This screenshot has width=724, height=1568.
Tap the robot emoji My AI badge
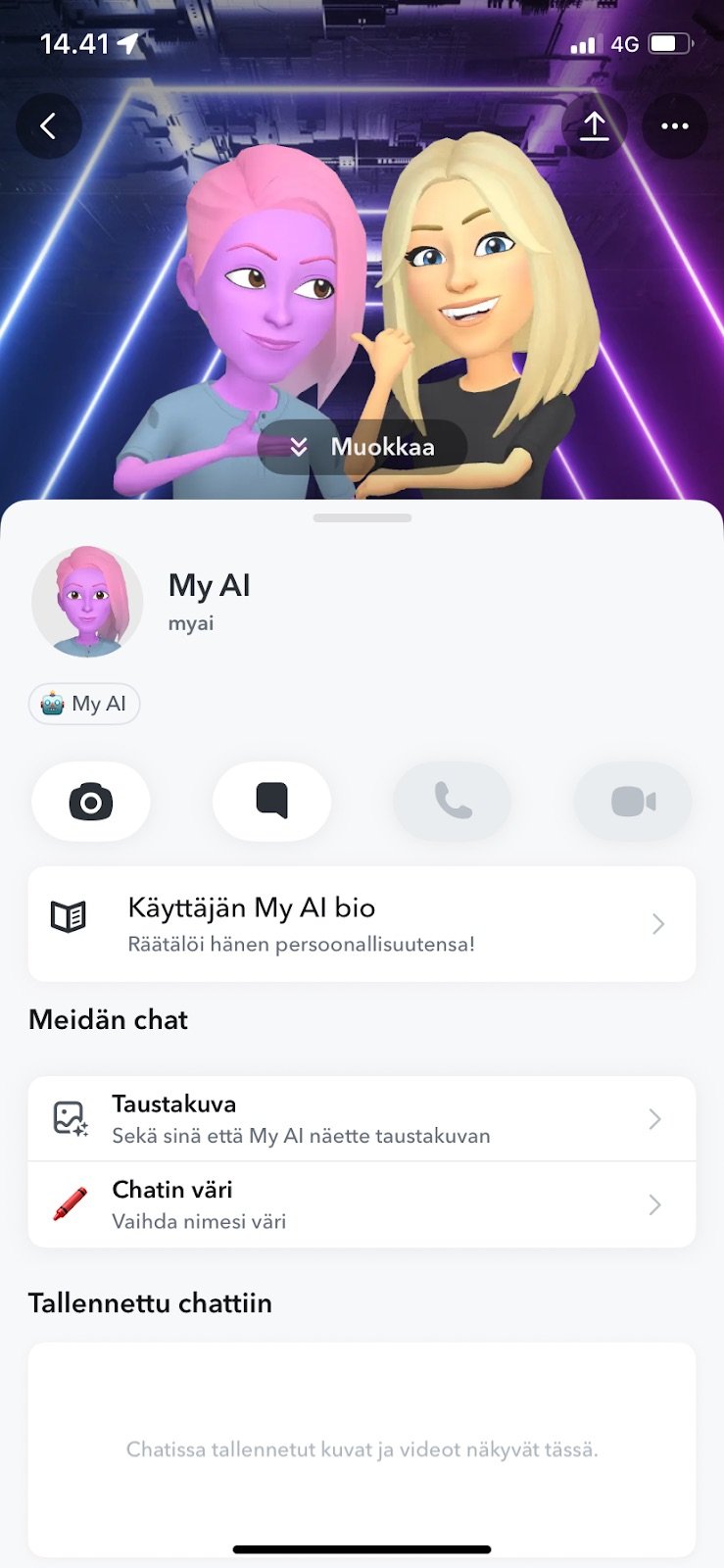pos(83,704)
